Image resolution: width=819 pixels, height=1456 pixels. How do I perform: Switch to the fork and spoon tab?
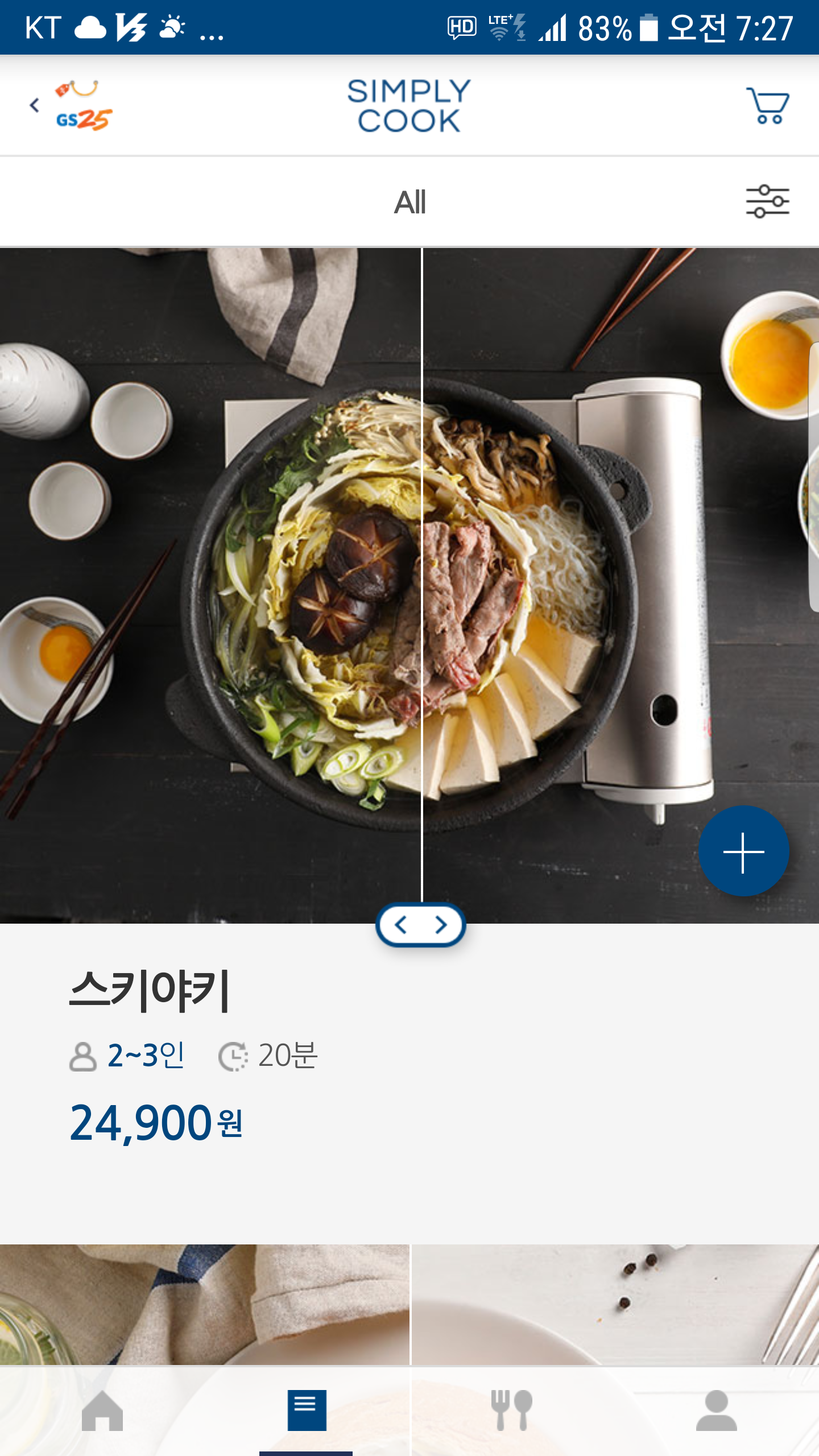(x=511, y=1410)
